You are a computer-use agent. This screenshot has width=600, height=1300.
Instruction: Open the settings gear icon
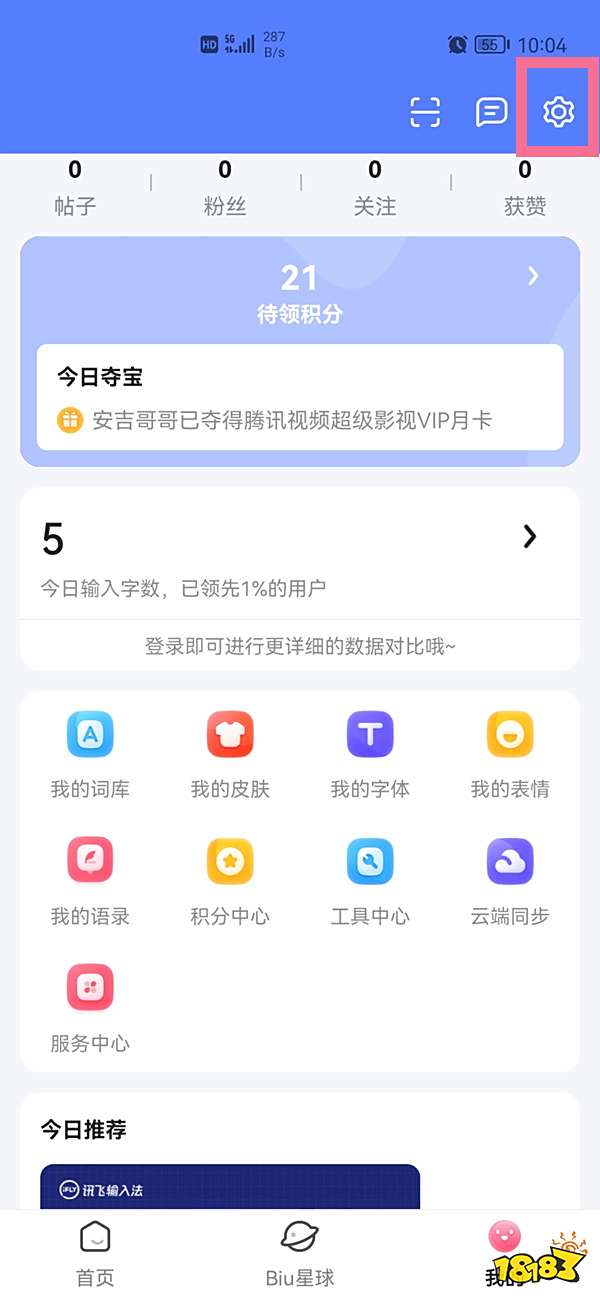[558, 112]
